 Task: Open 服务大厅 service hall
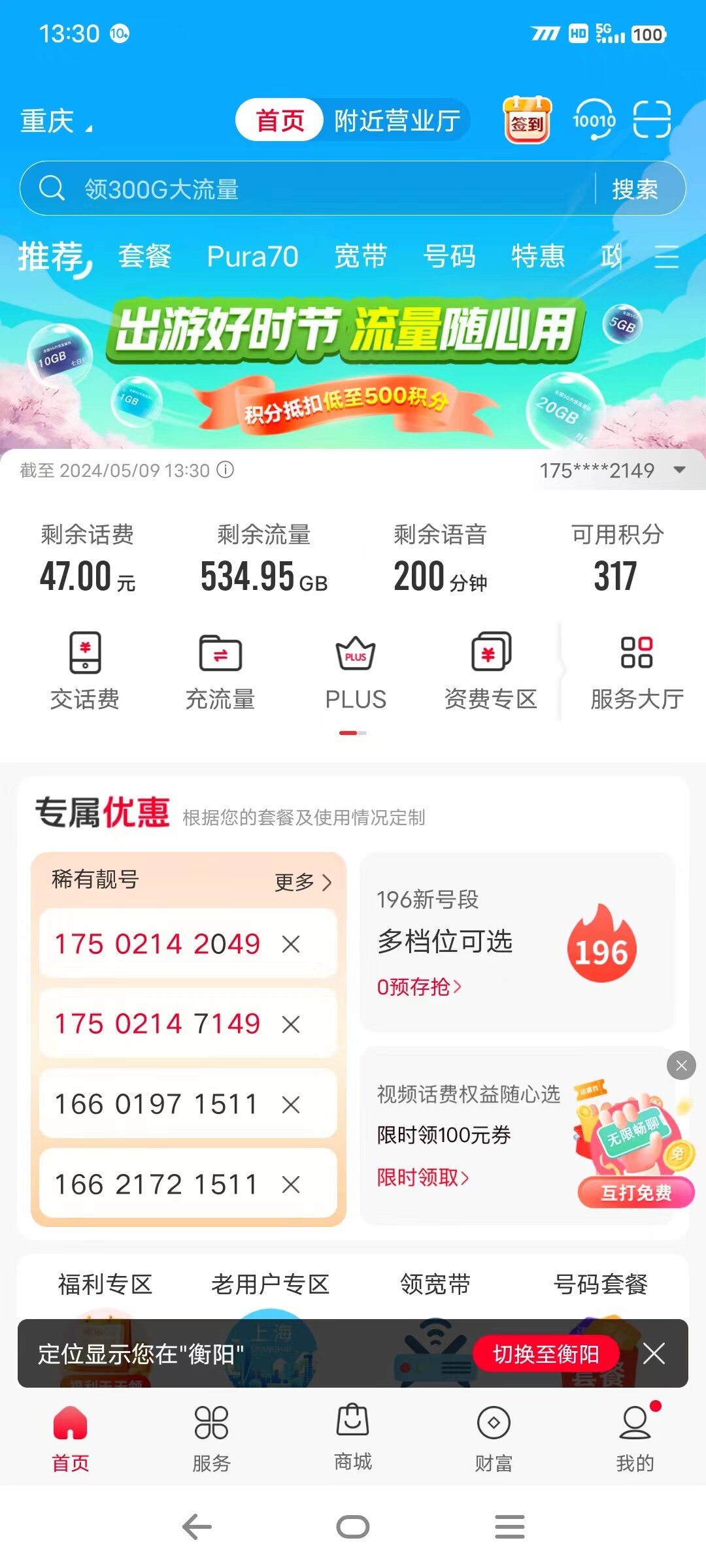point(637,671)
